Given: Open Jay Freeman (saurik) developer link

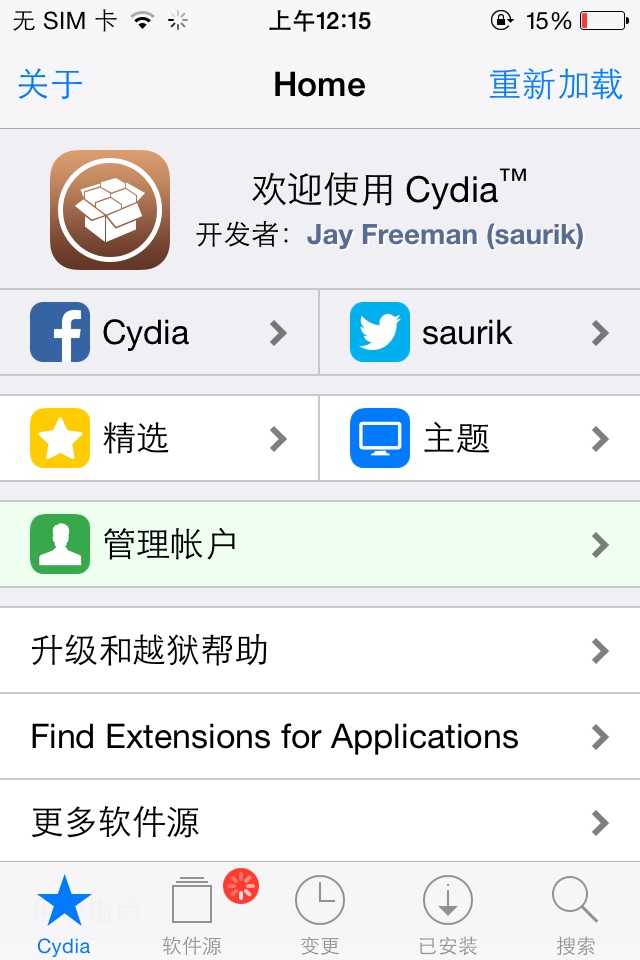Looking at the screenshot, I should [445, 235].
